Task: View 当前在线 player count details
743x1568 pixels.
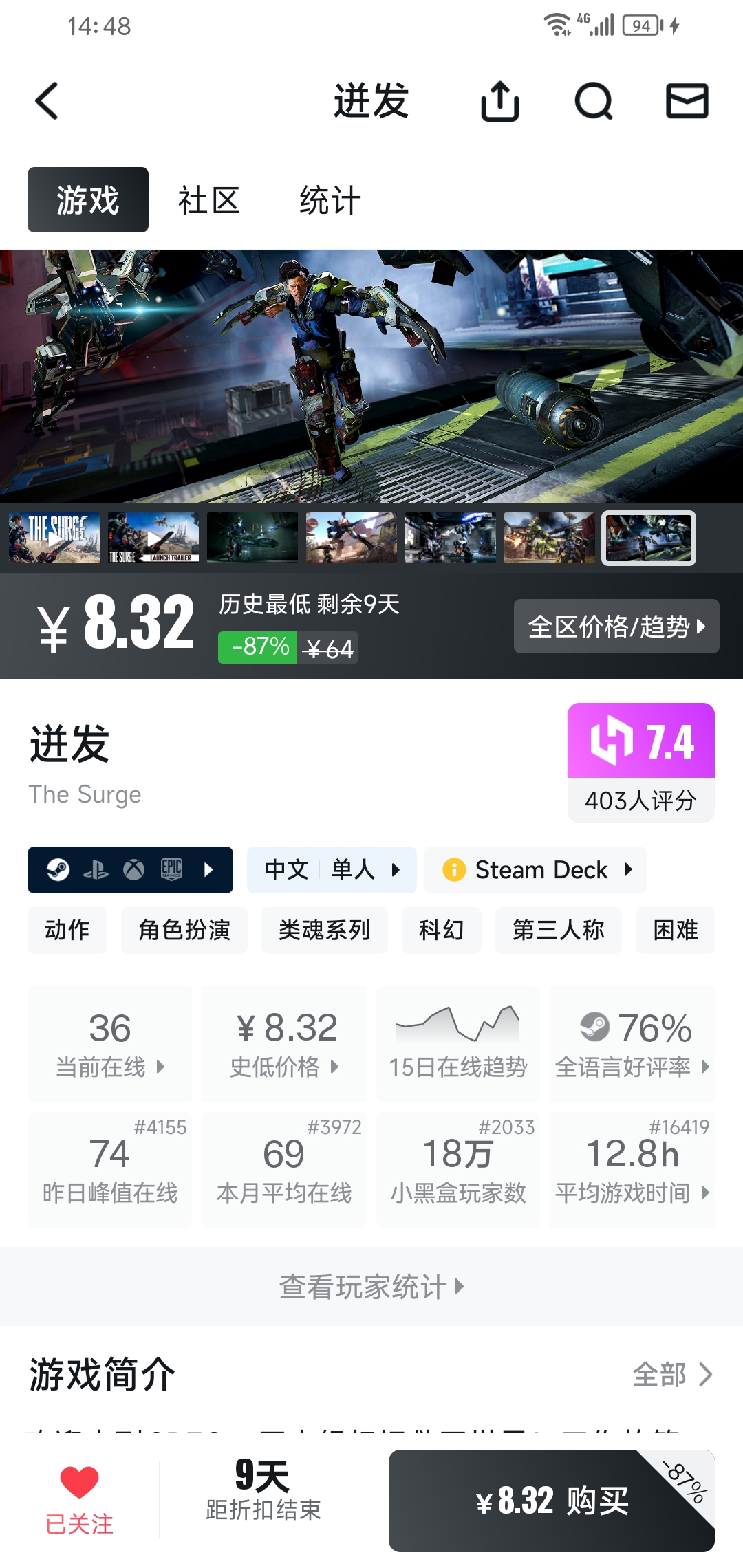Action: pyautogui.click(x=110, y=1044)
